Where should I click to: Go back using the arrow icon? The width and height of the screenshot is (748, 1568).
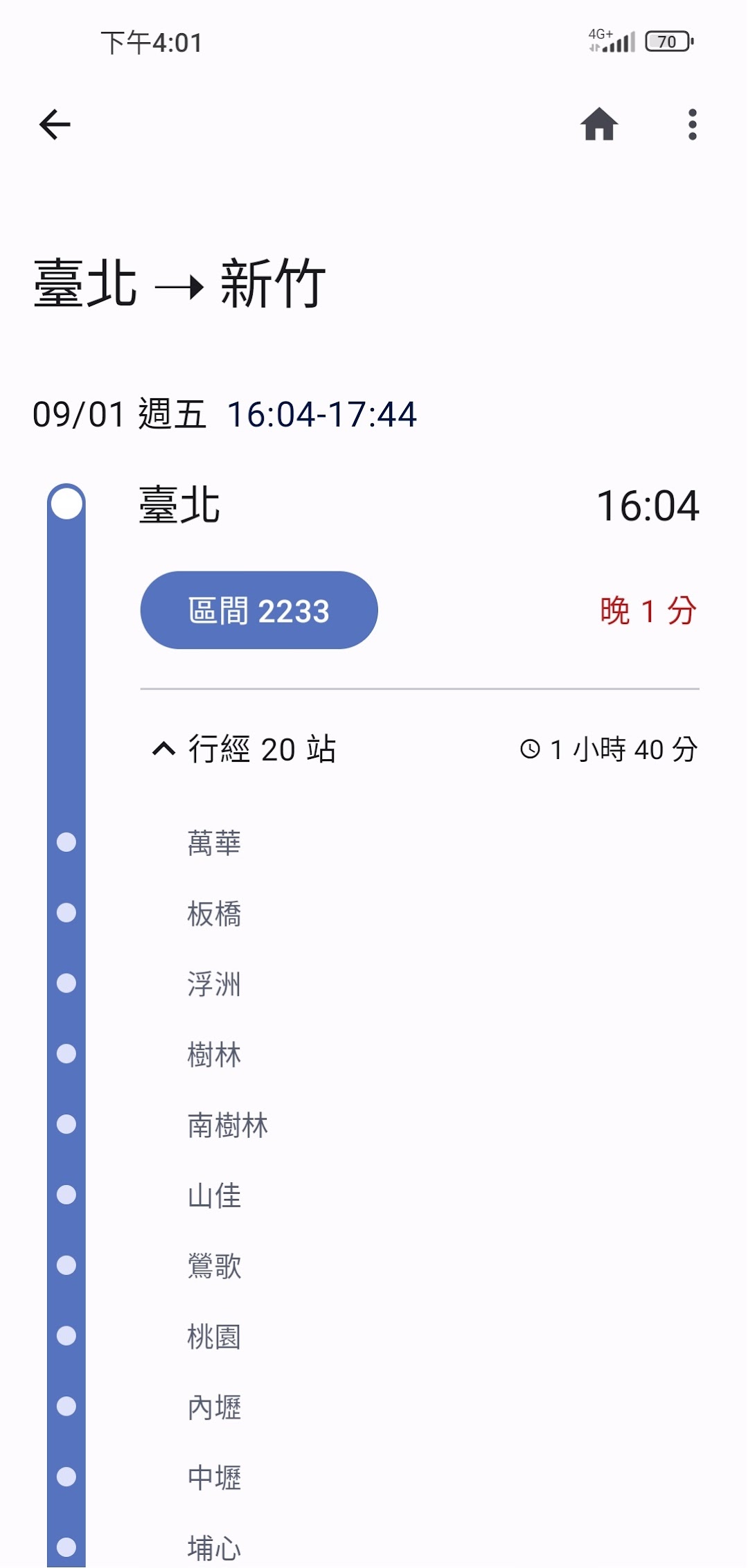[x=55, y=125]
